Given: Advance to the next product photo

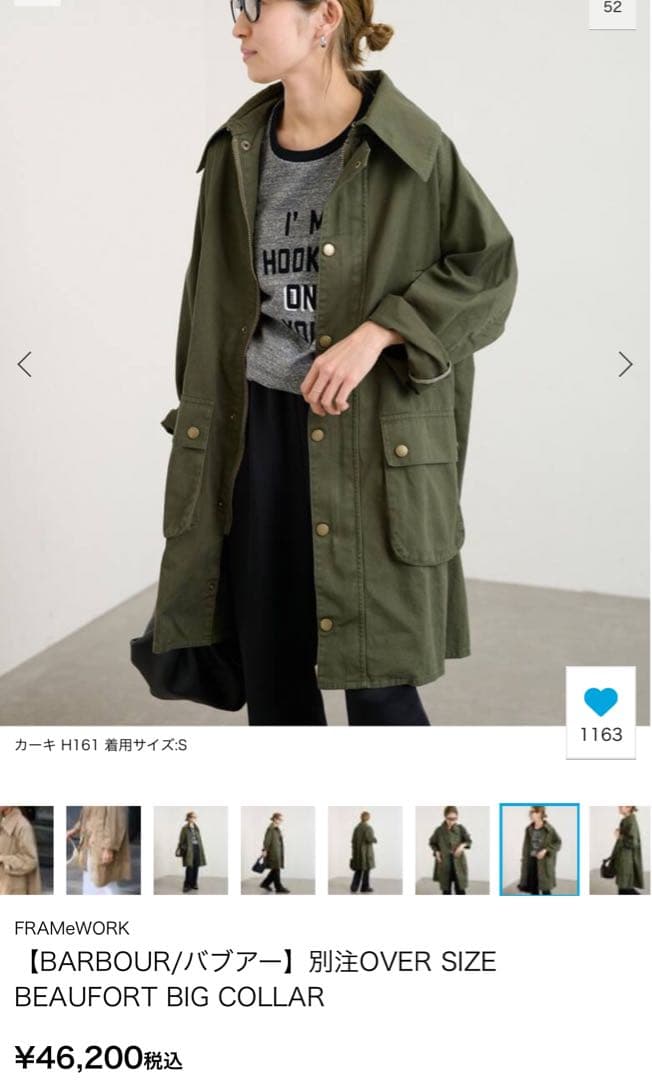Looking at the screenshot, I should point(626,364).
